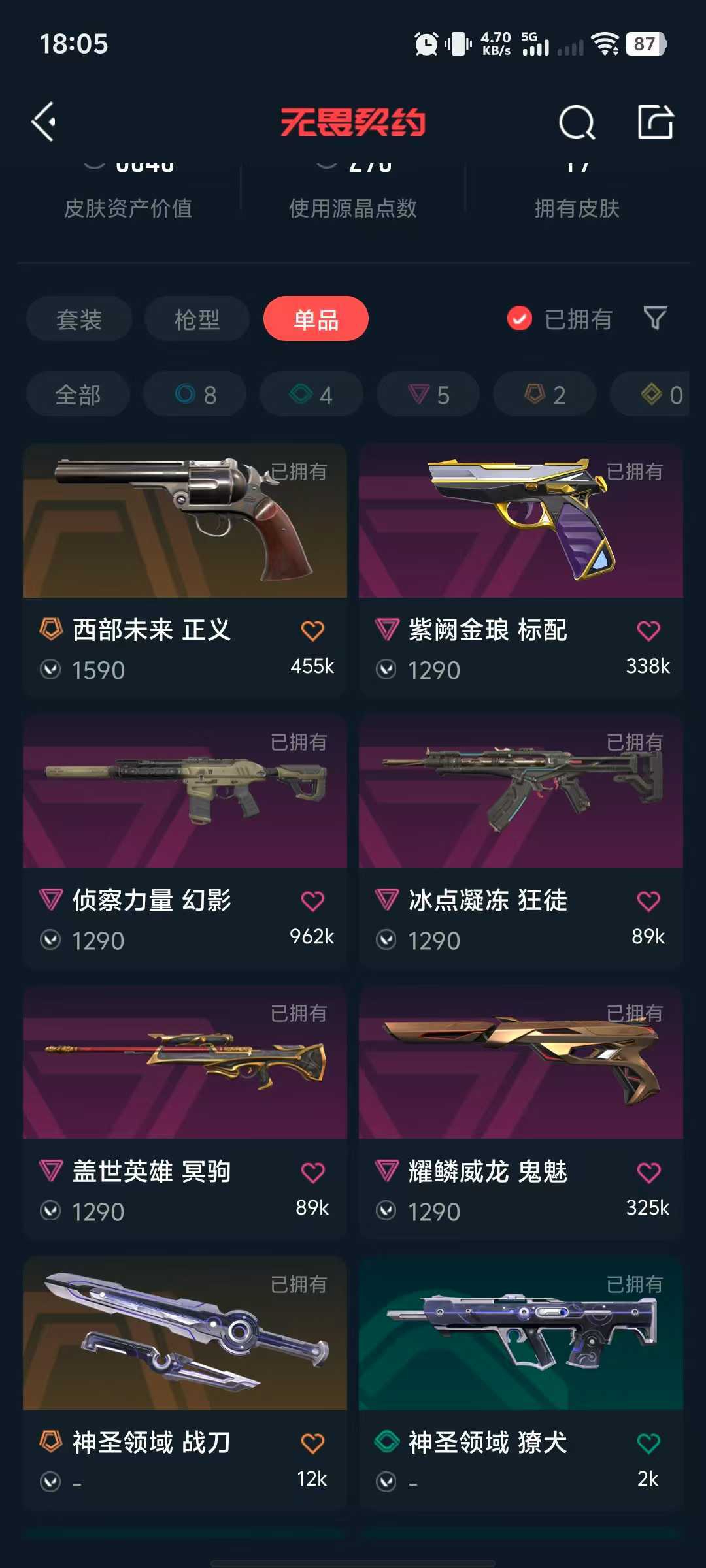This screenshot has height=1568, width=706.
Task: Go back using the top-left arrow
Action: point(44,122)
